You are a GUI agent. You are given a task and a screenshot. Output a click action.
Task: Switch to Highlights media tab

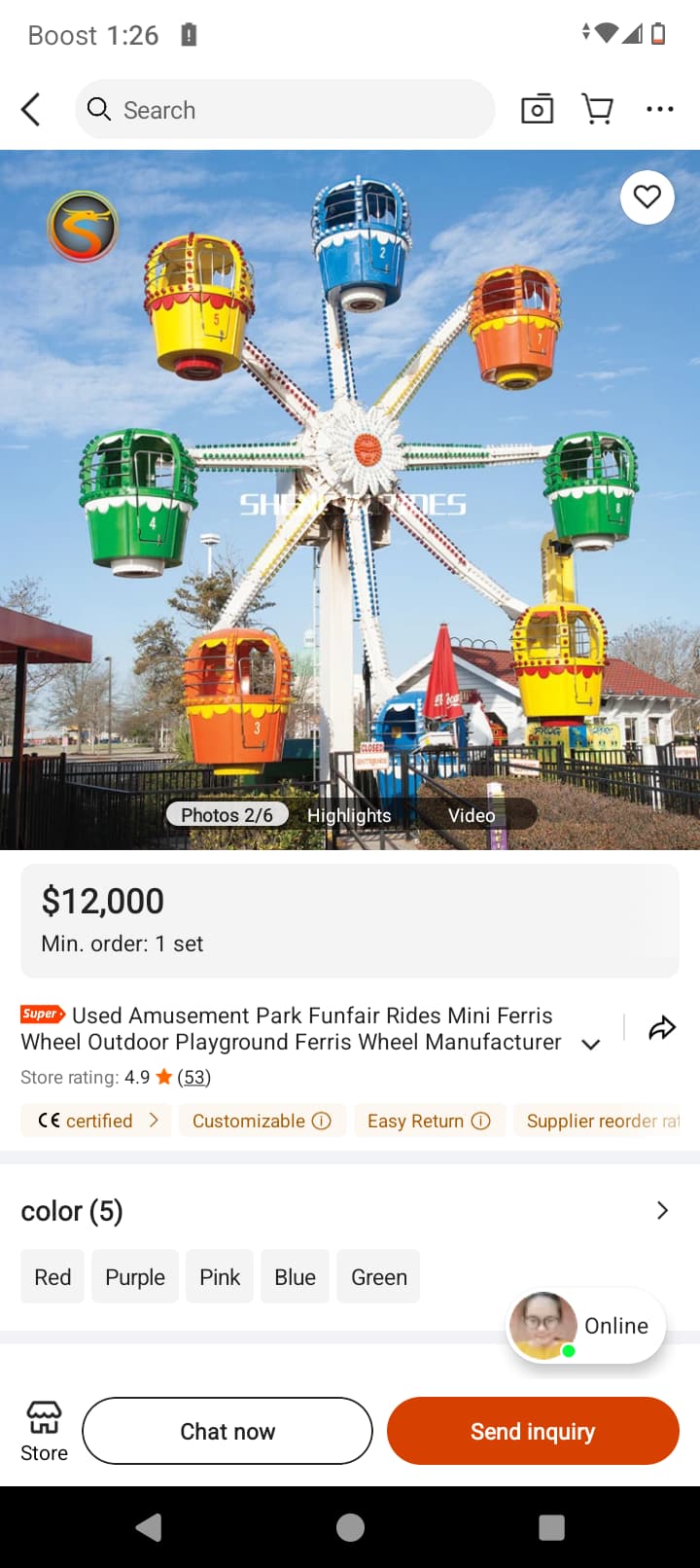349,815
